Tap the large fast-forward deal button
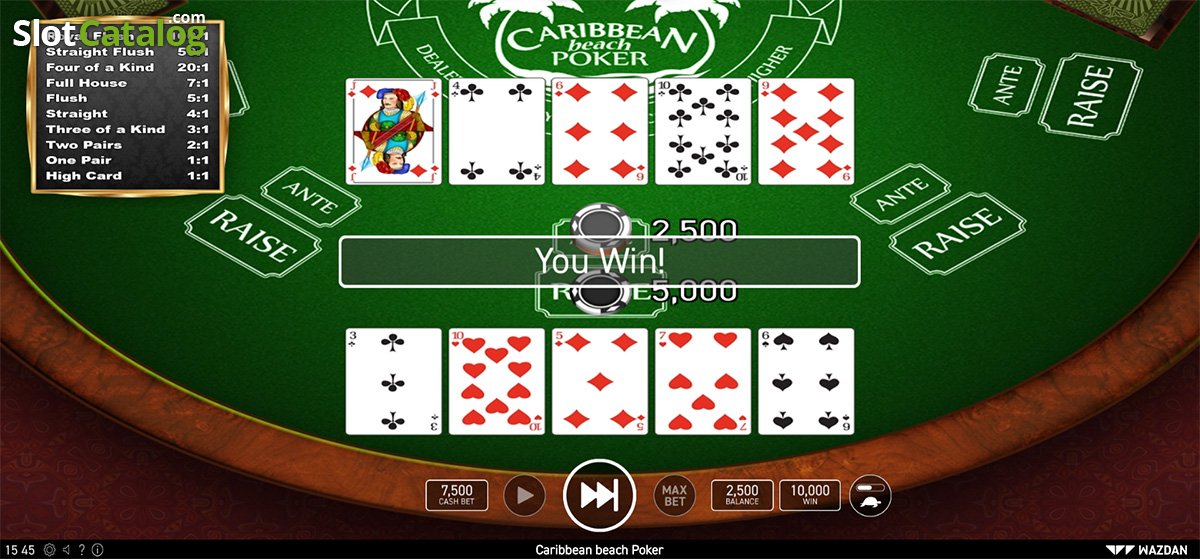The height and width of the screenshot is (559, 1200). pyautogui.click(x=599, y=494)
